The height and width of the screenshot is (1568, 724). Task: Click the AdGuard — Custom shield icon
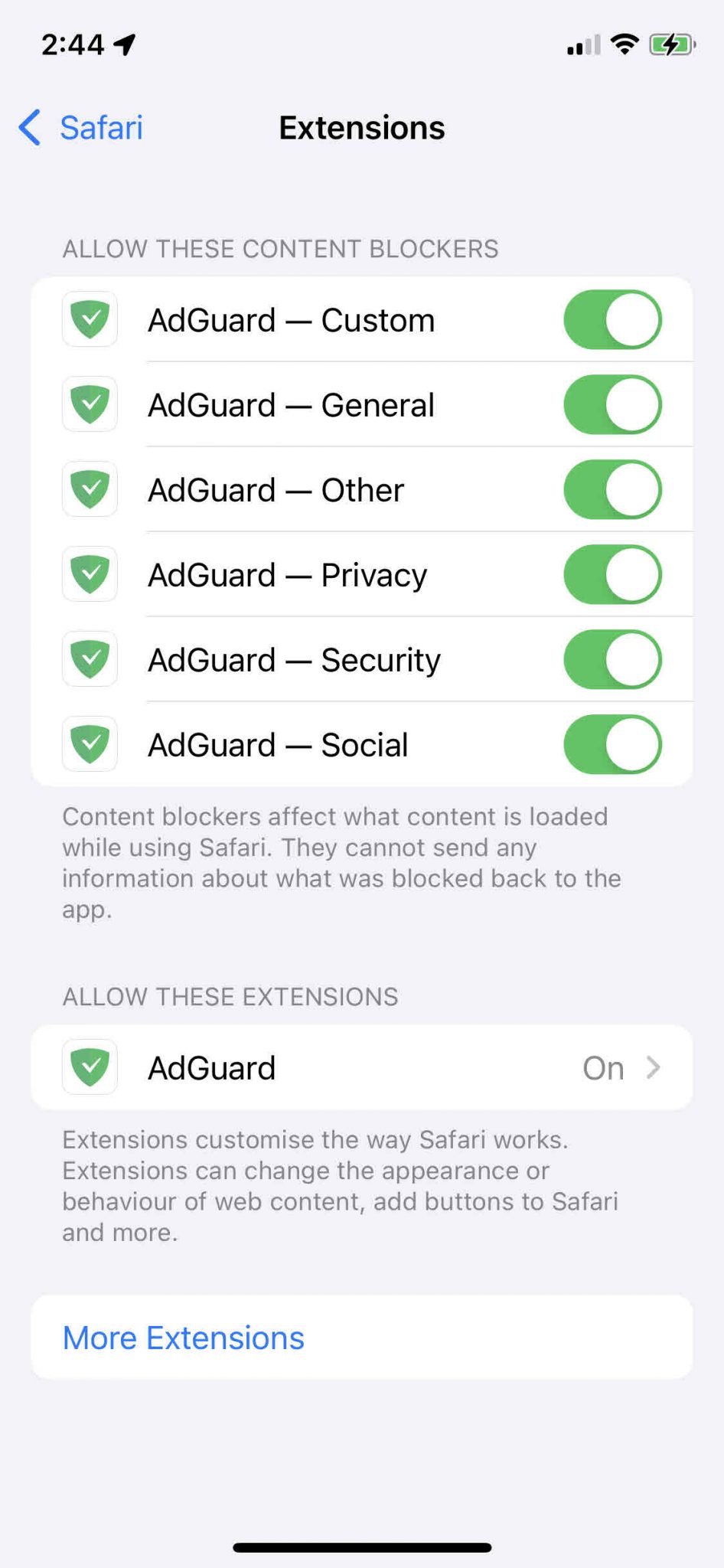(90, 320)
